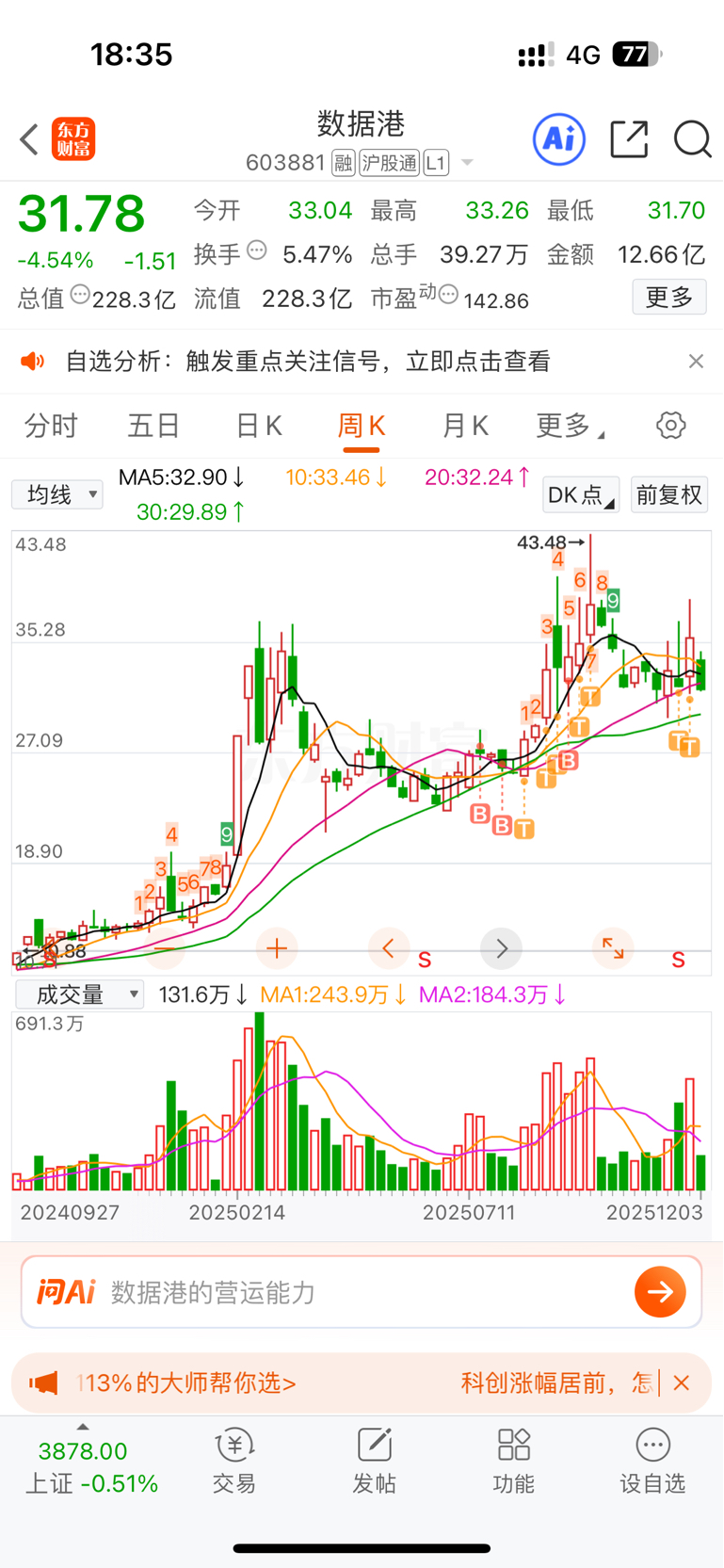Screen dimensions: 724x1568
Task: Select the 月K chart tab
Action: (x=465, y=426)
